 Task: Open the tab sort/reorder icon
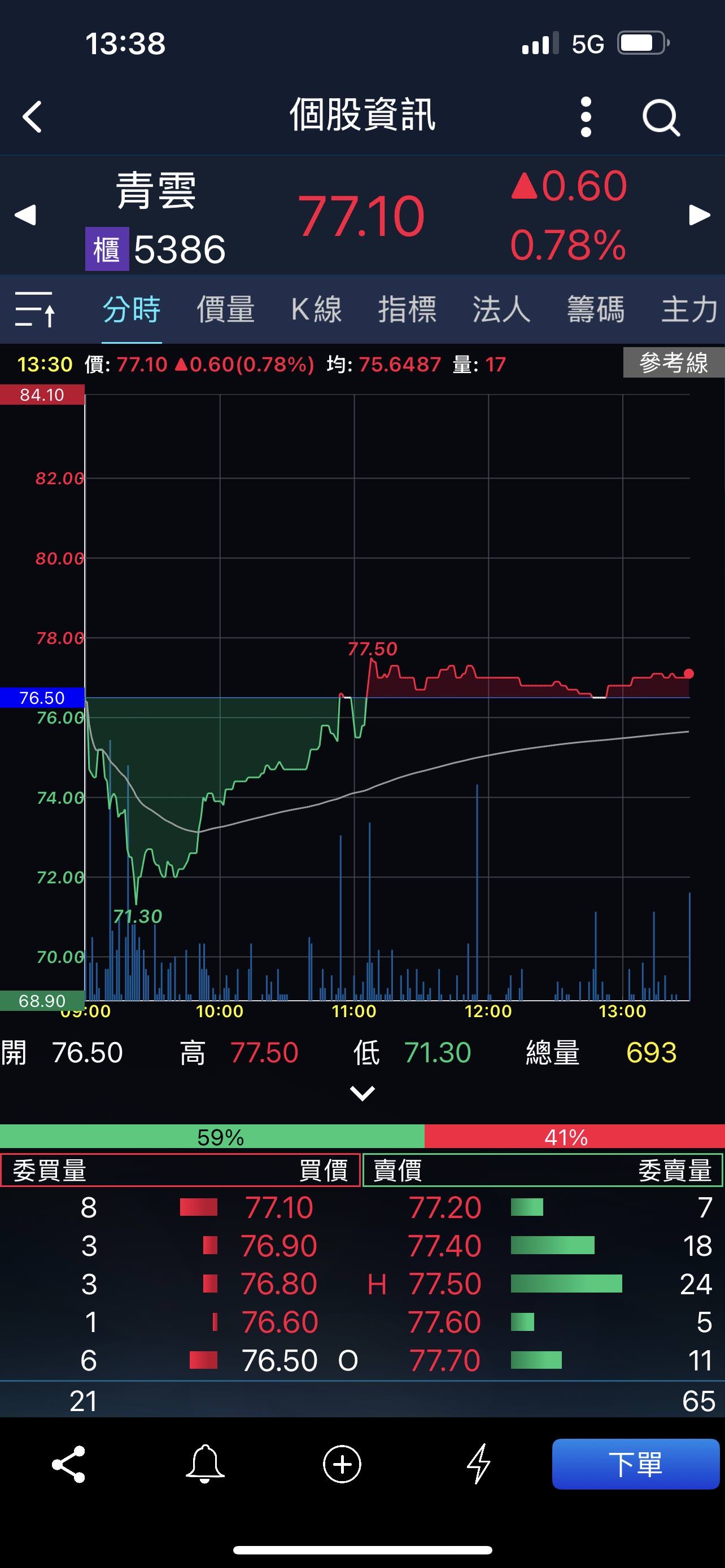point(36,309)
